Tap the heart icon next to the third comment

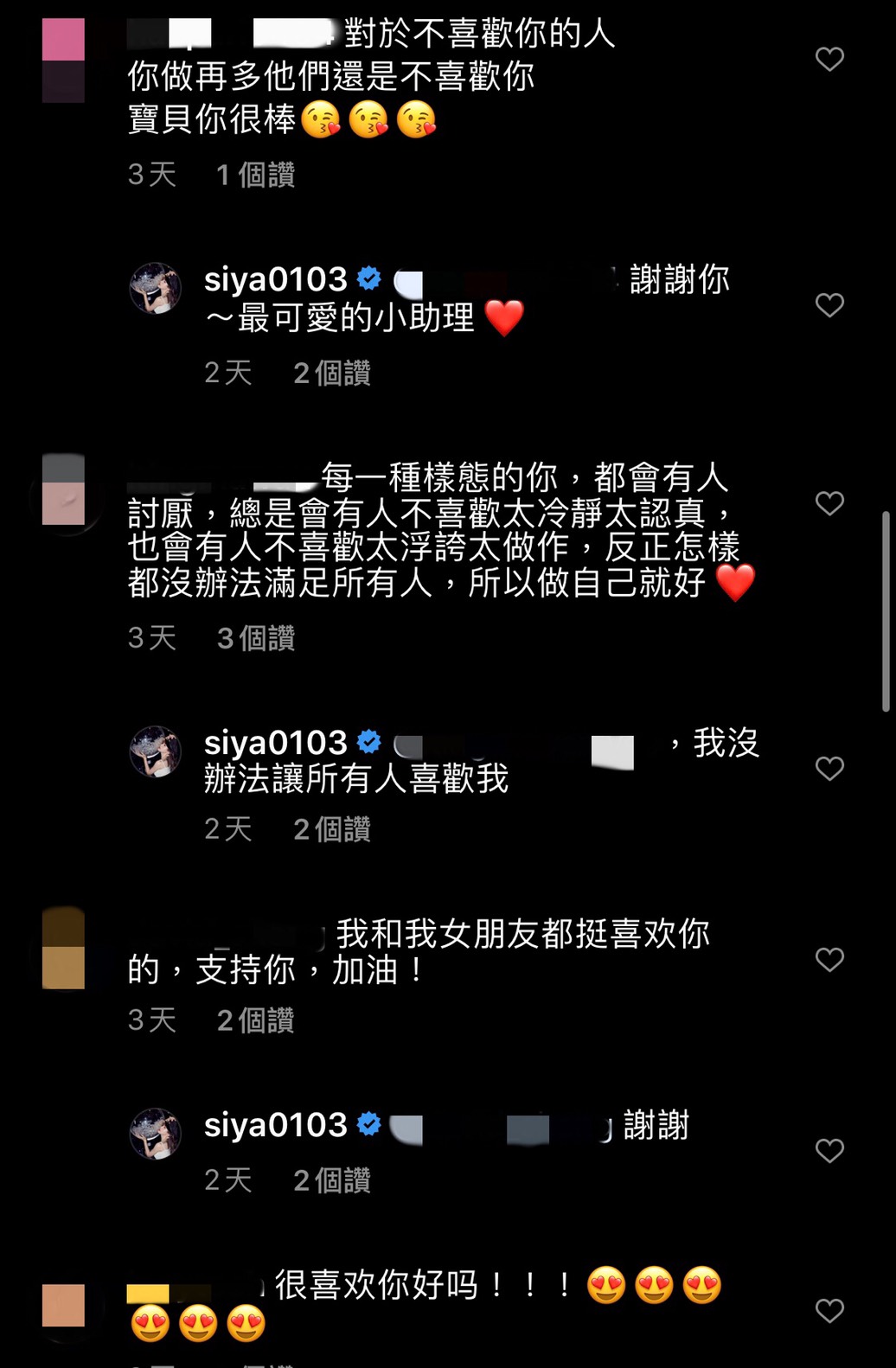829,502
